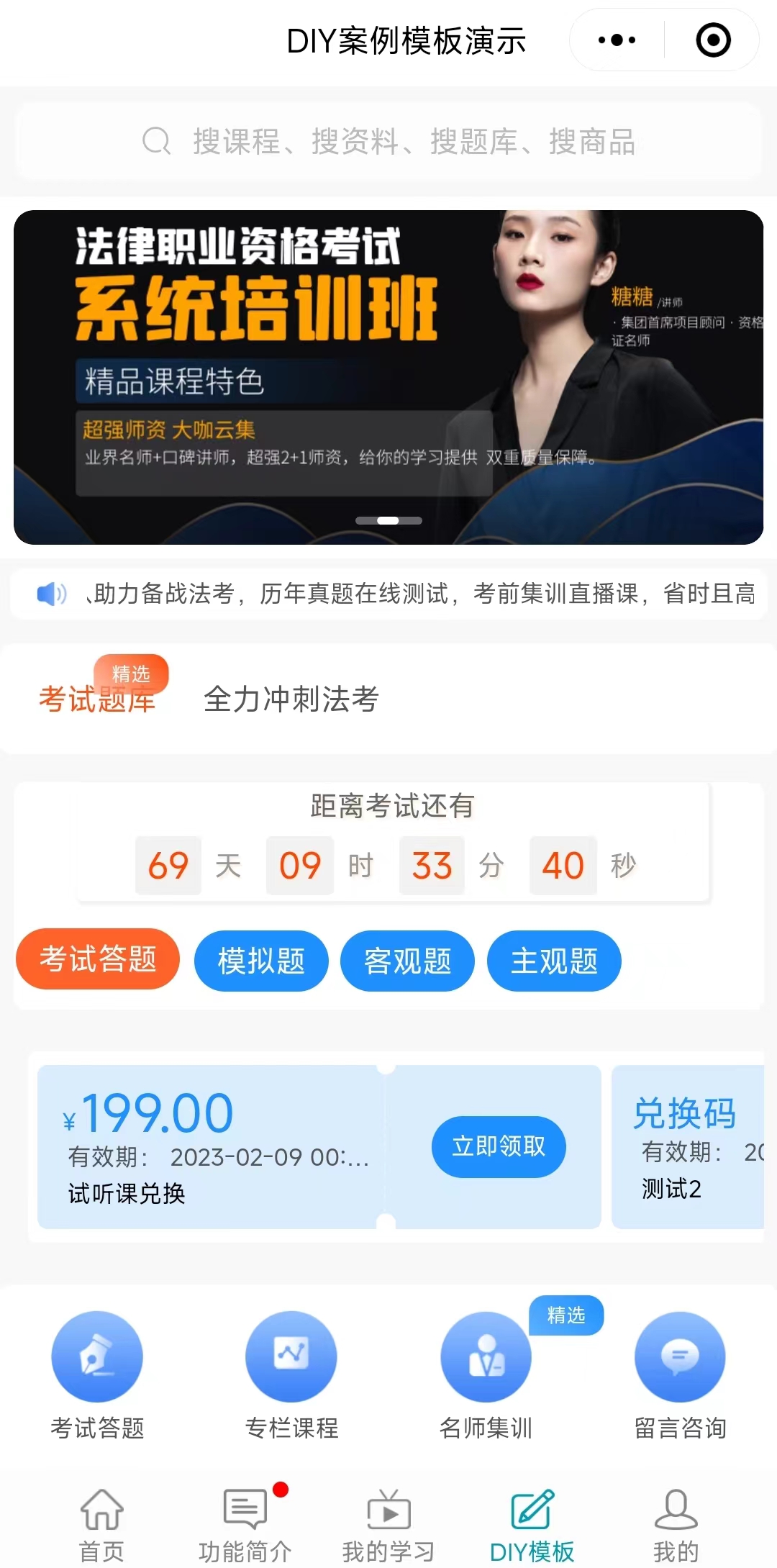Open the 全力冲刺法考 question bank link

(292, 699)
